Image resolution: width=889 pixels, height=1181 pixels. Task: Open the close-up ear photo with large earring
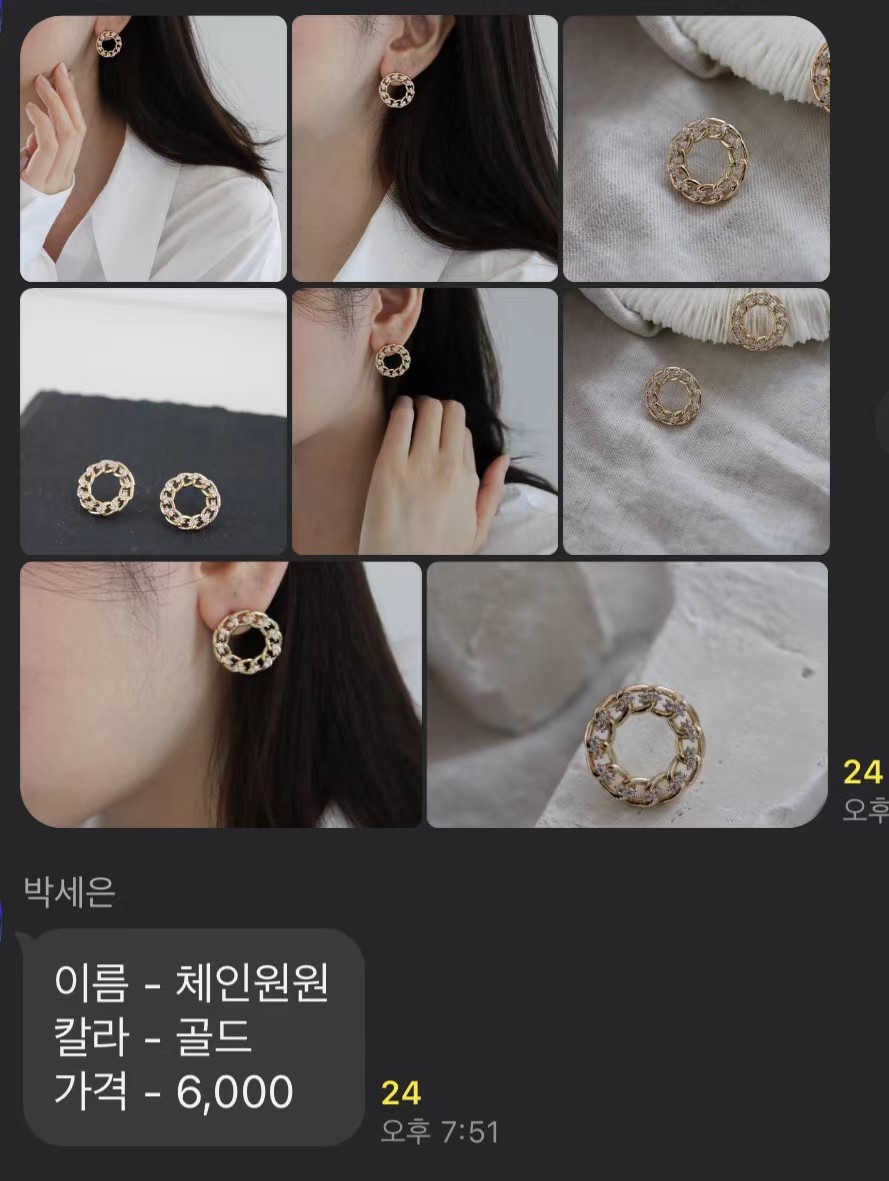pos(220,694)
